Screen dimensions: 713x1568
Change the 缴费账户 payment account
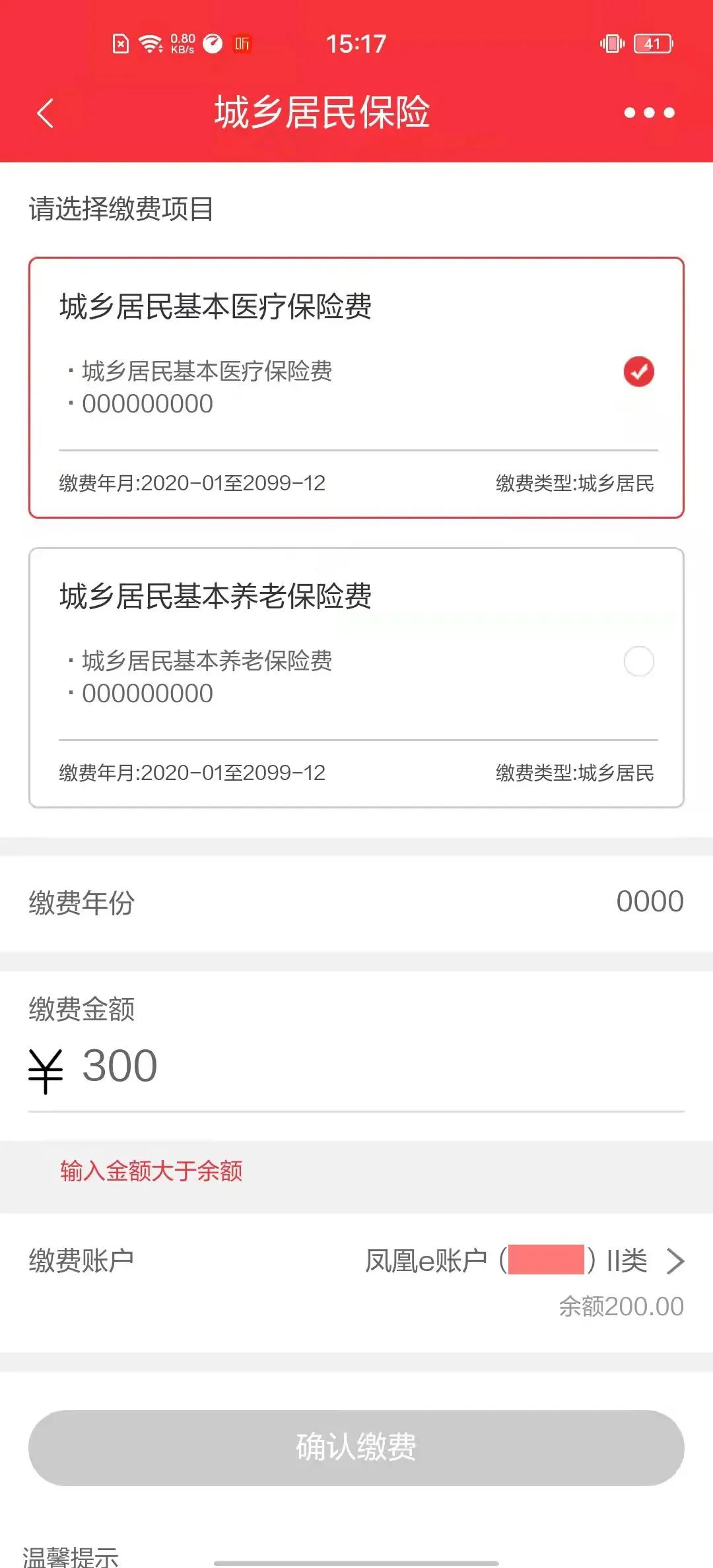[x=356, y=1282]
